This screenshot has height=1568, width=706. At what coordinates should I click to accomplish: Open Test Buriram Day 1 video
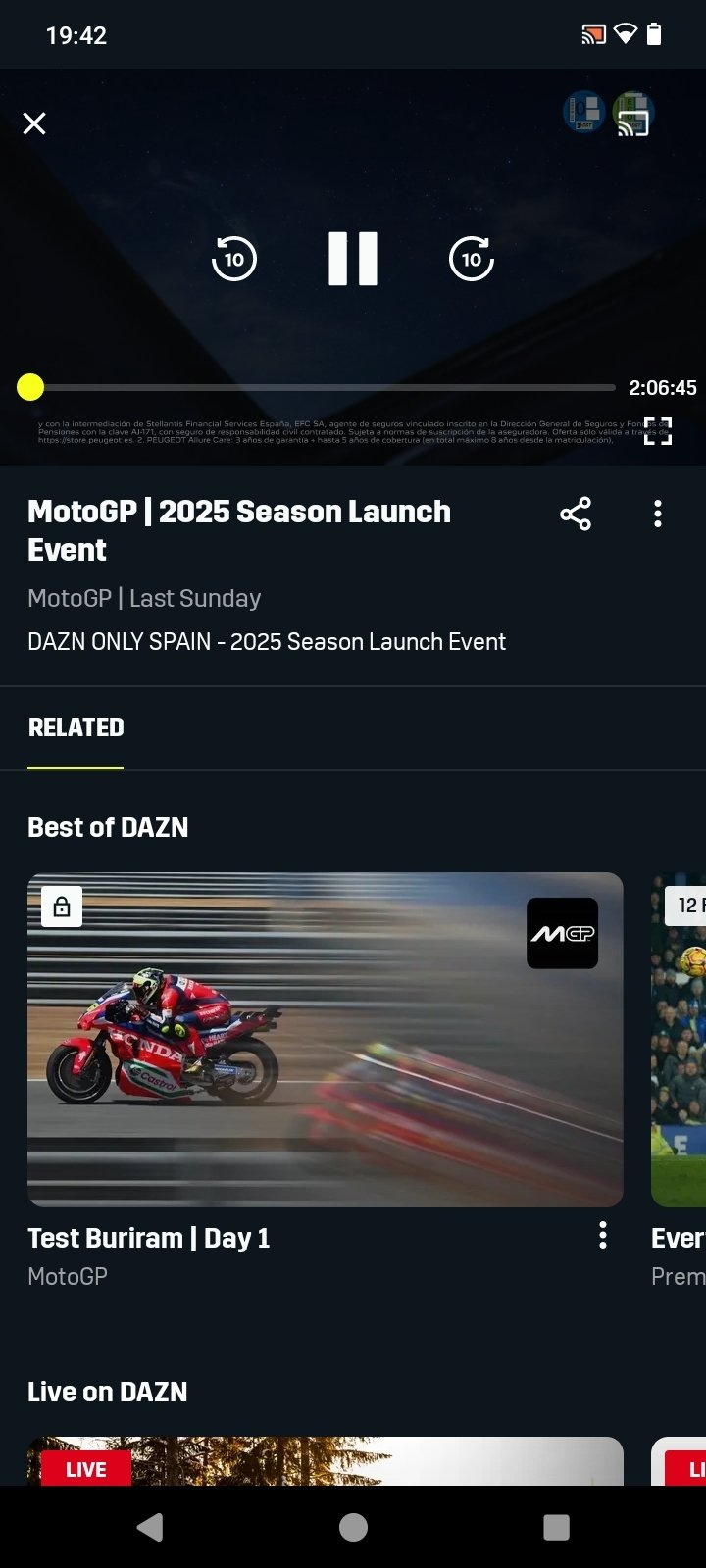point(326,1040)
